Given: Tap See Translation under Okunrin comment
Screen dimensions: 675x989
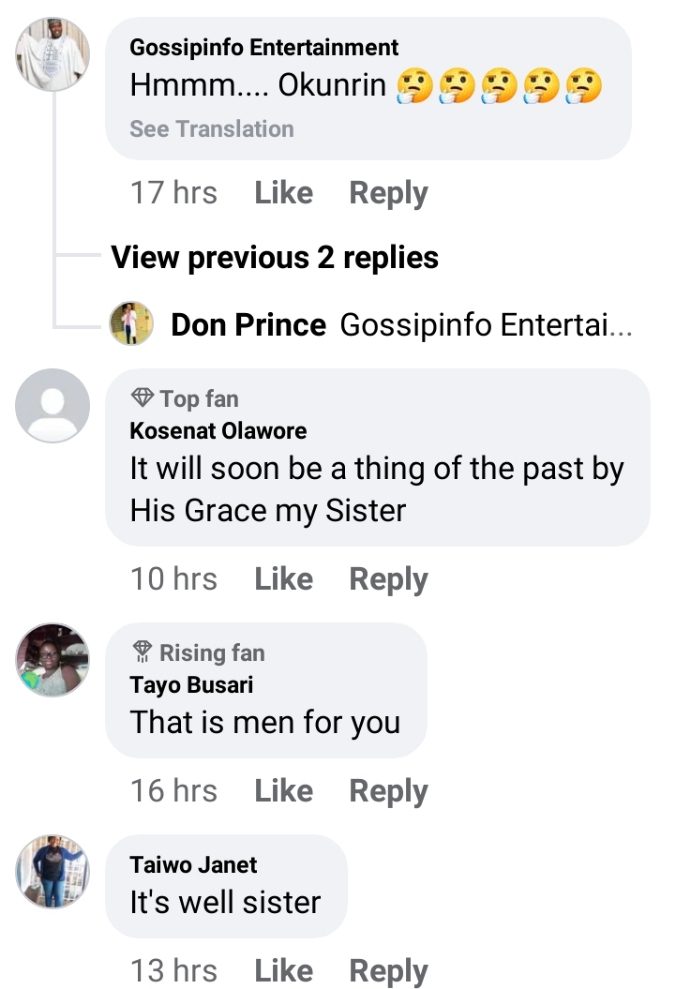Looking at the screenshot, I should coord(211,129).
